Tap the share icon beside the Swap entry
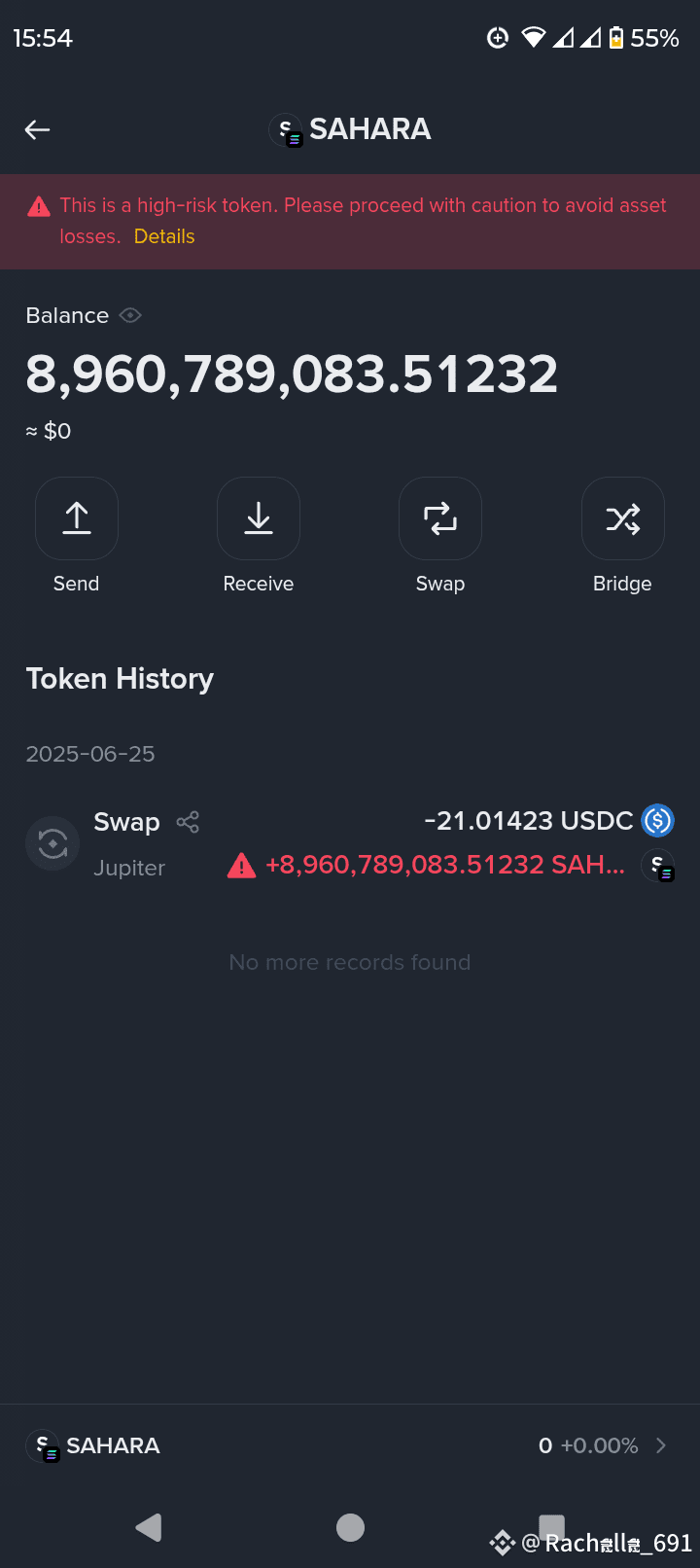The image size is (700, 1568). [187, 822]
